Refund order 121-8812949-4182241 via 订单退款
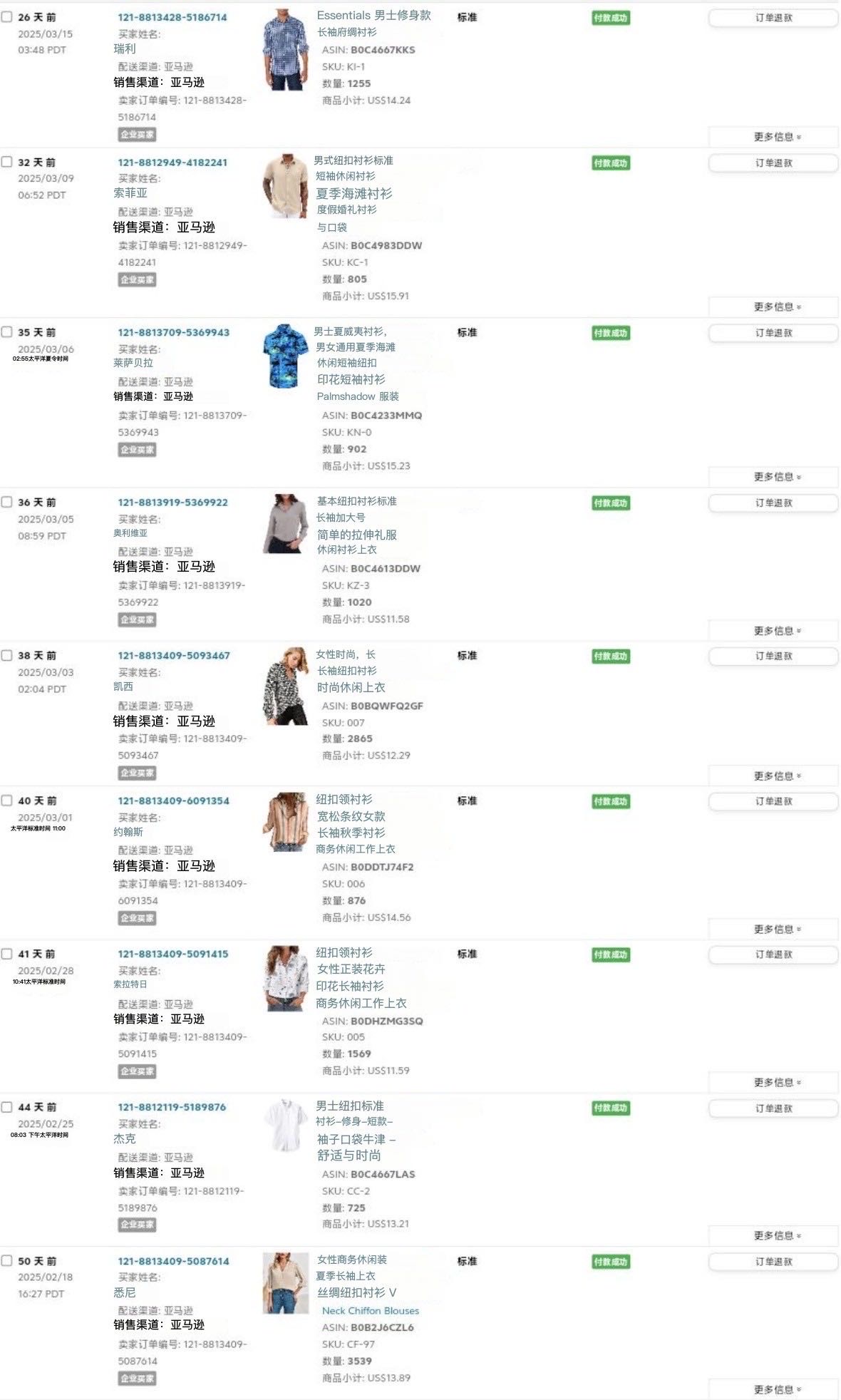Viewport: 841px width, 1400px height. pos(773,163)
